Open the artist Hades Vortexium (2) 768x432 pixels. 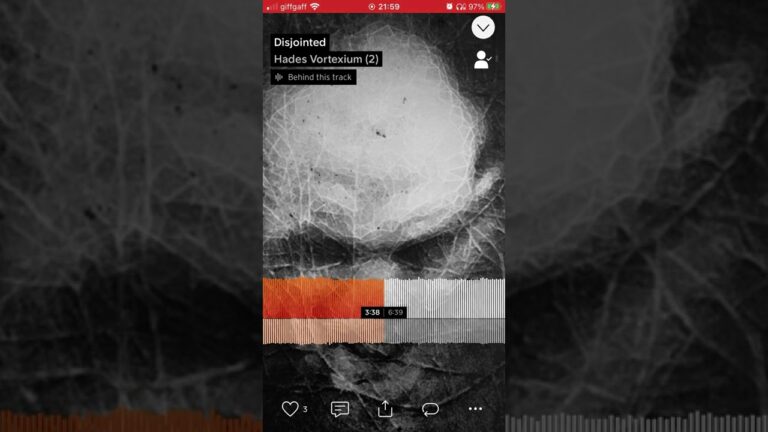326,59
